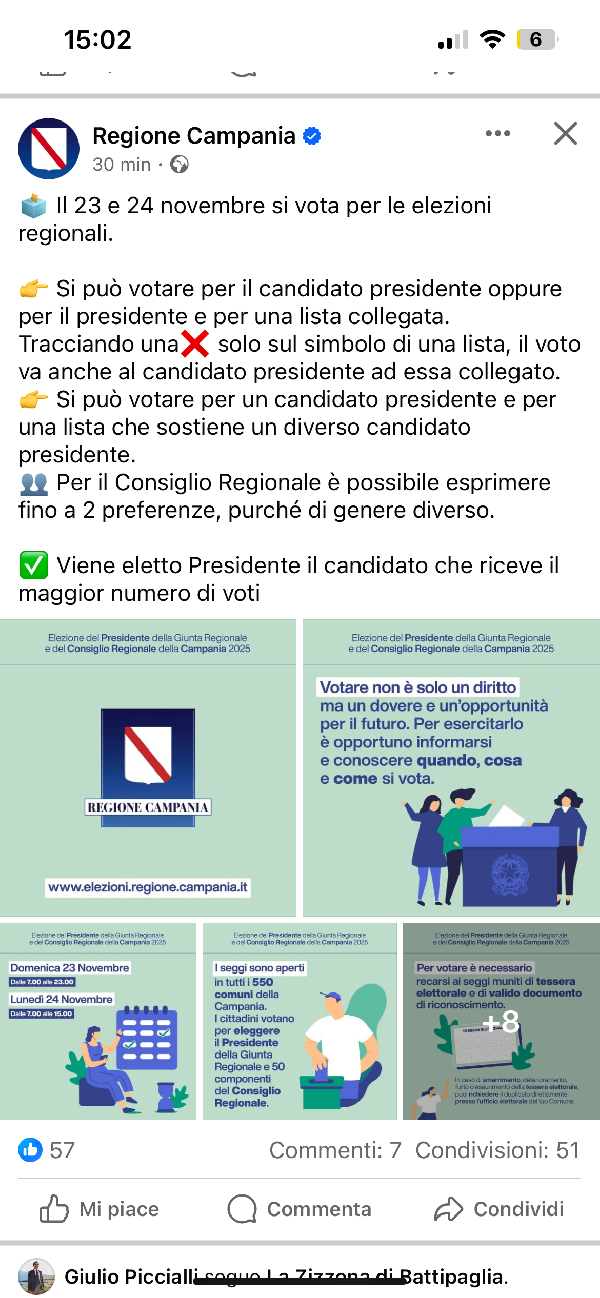View the 51 shares (Condivisioni)
Image resolution: width=600 pixels, height=1298 pixels.
pyautogui.click(x=498, y=1151)
